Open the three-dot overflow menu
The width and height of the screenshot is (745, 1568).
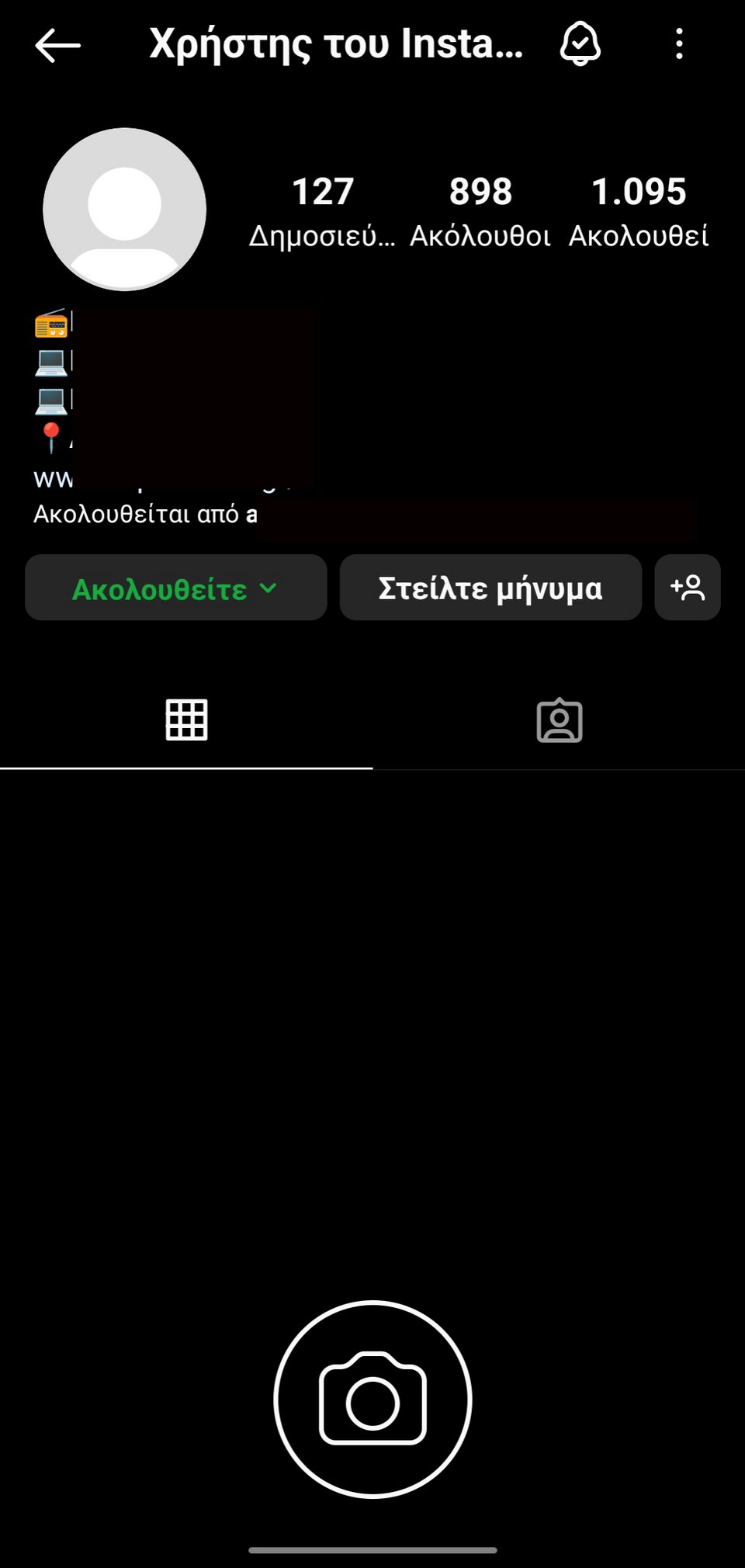[x=679, y=44]
